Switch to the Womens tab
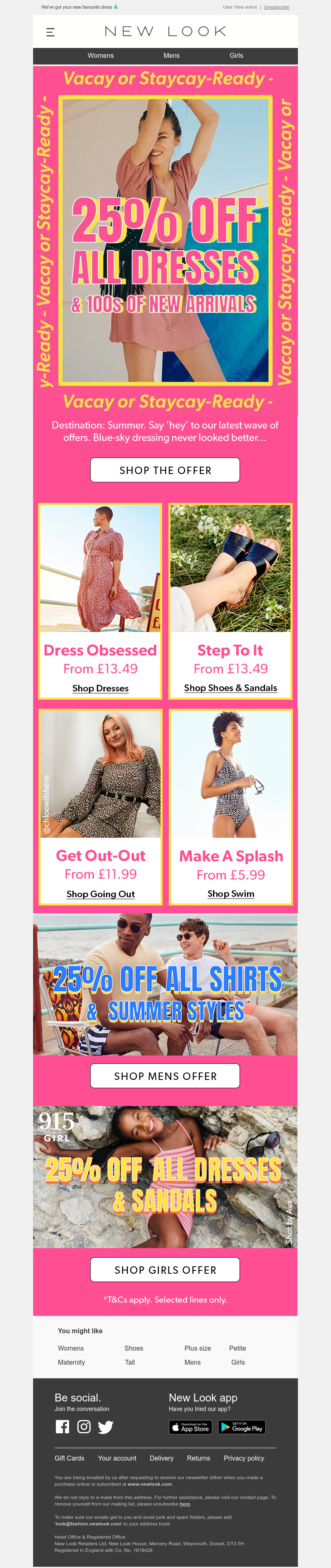Viewport: 331px width, 1568px height. point(101,55)
